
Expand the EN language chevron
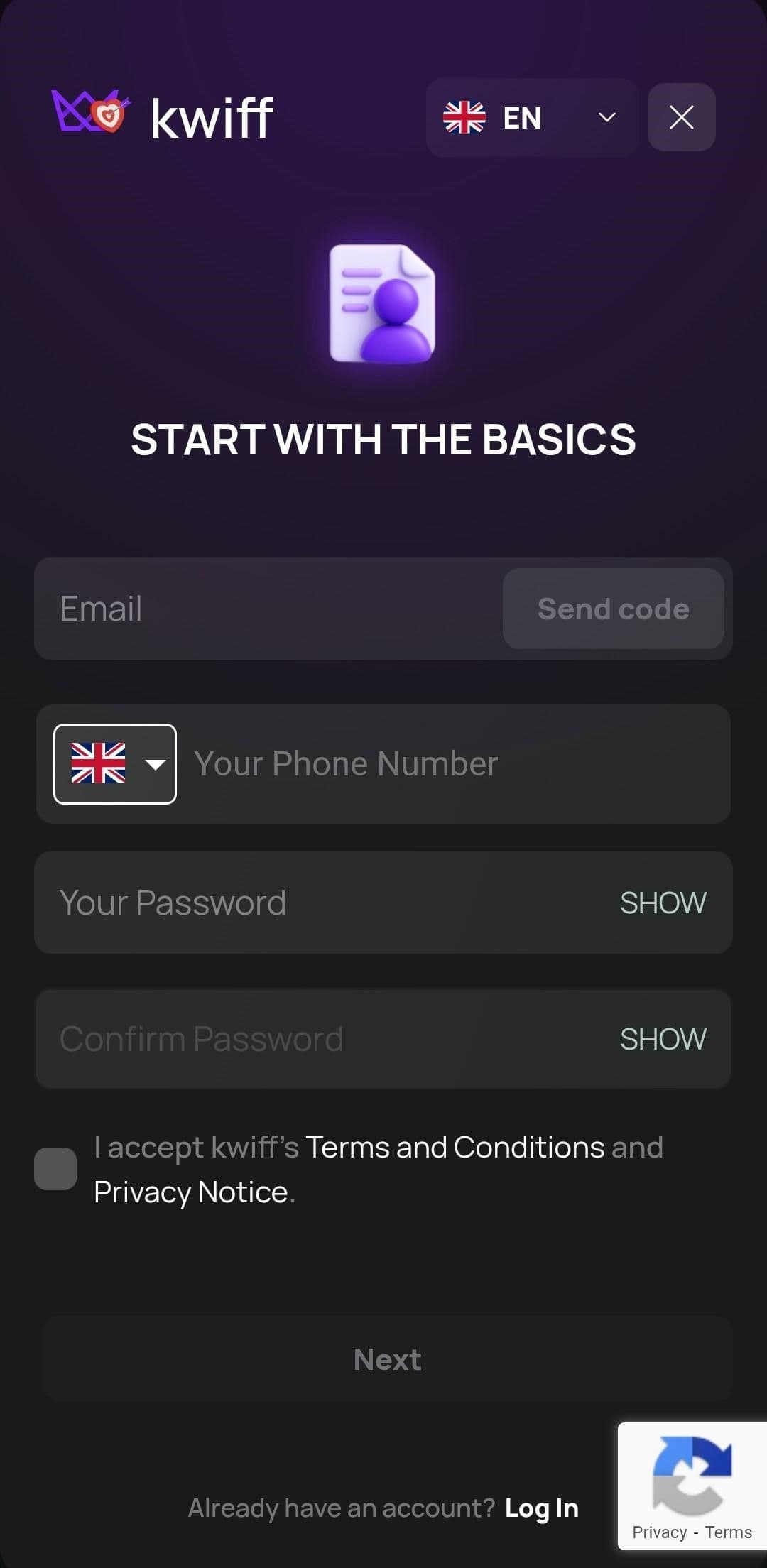607,118
